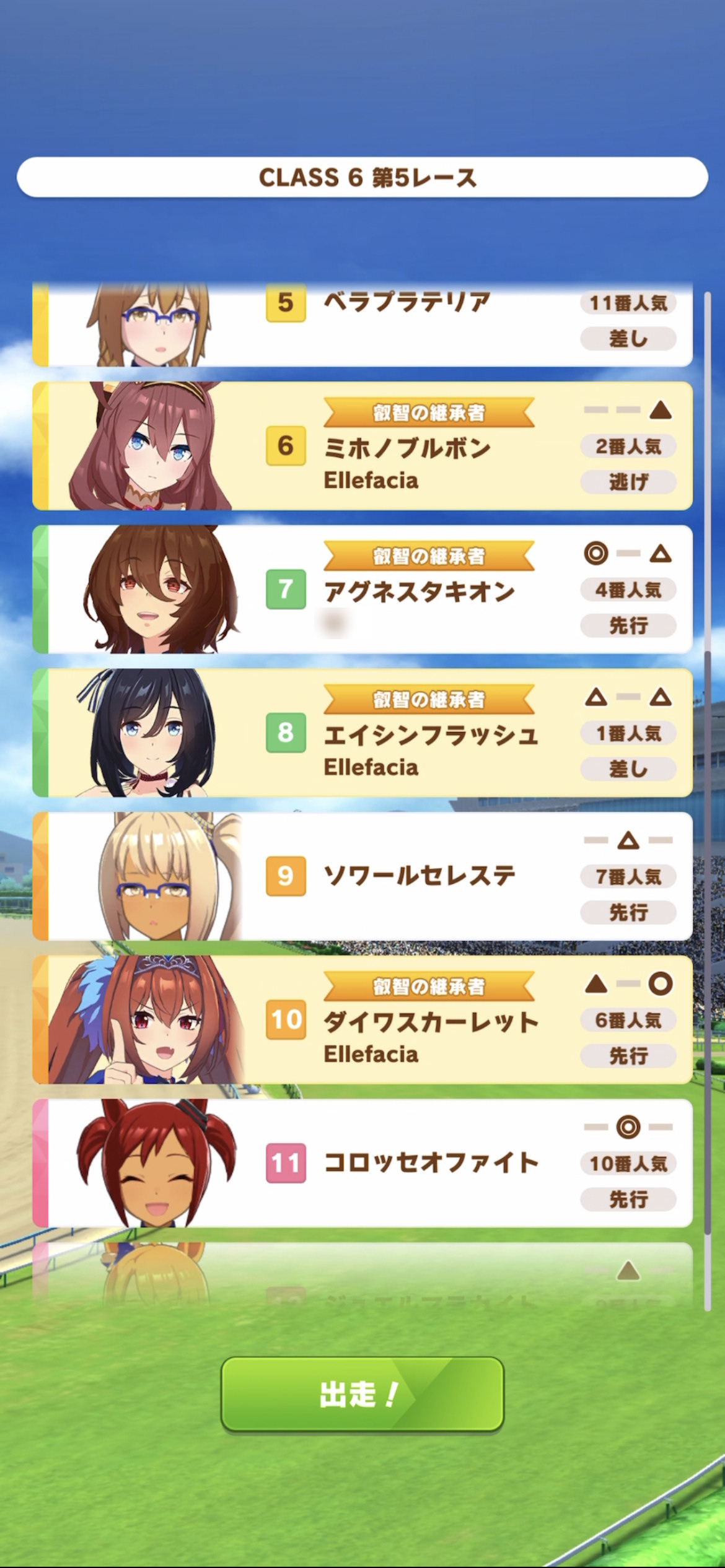
Task: View entry 9 ソワールセレステ row
Action: pyautogui.click(x=362, y=876)
